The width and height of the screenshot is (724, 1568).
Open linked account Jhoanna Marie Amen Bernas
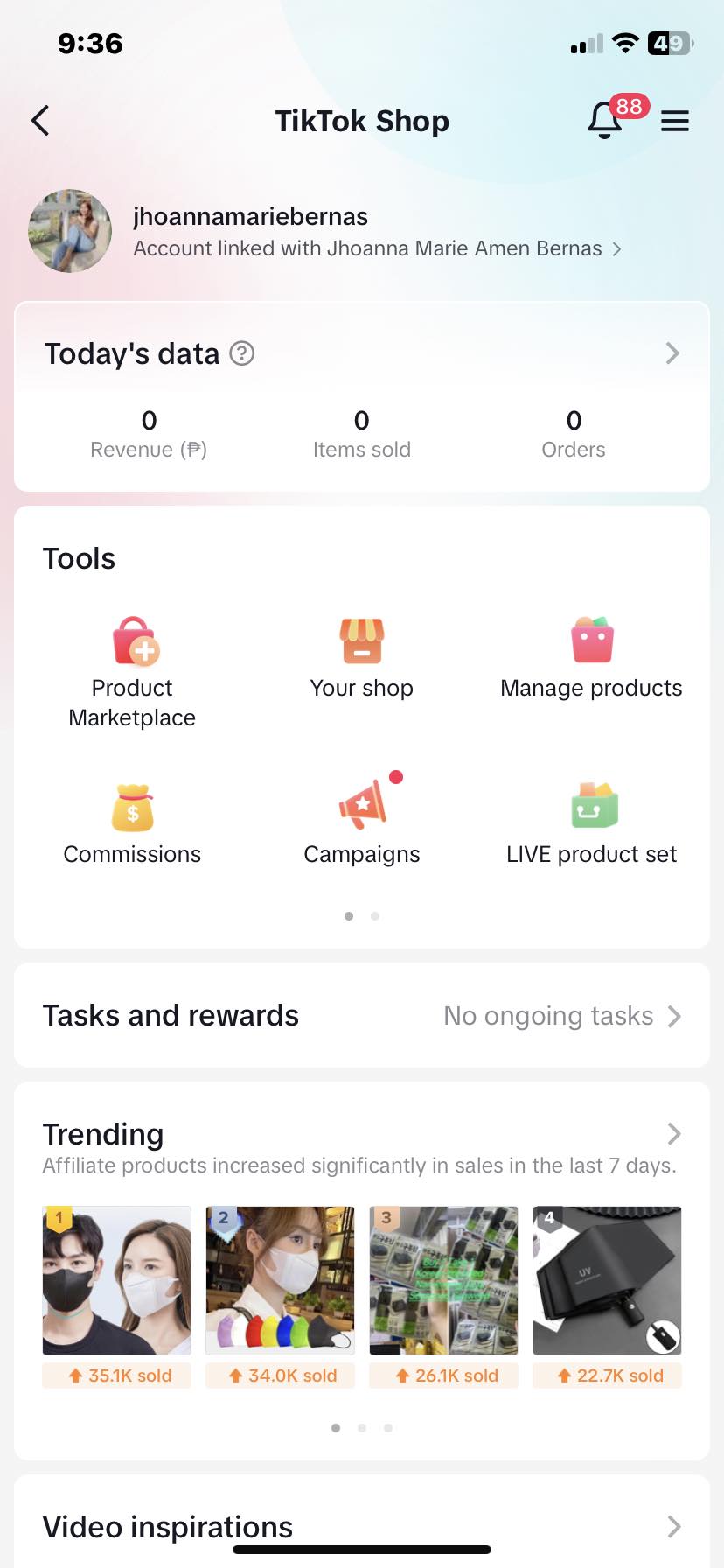click(376, 248)
